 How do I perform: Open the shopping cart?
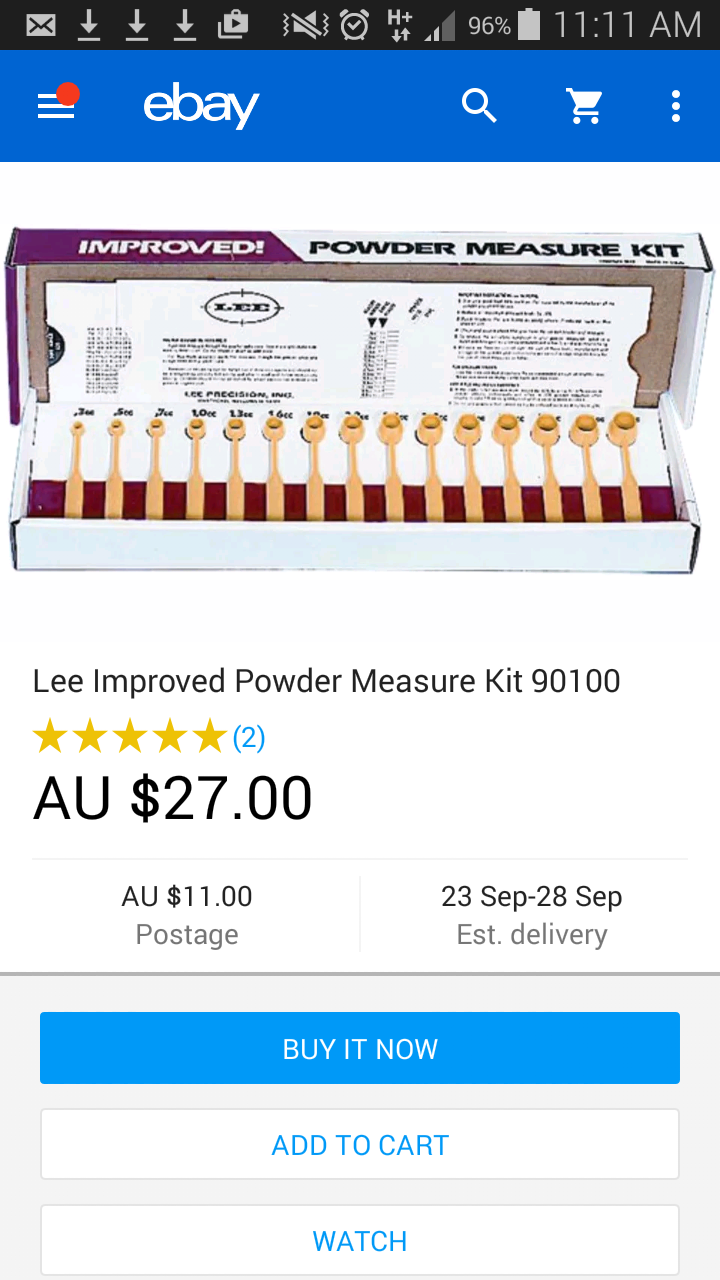(584, 105)
